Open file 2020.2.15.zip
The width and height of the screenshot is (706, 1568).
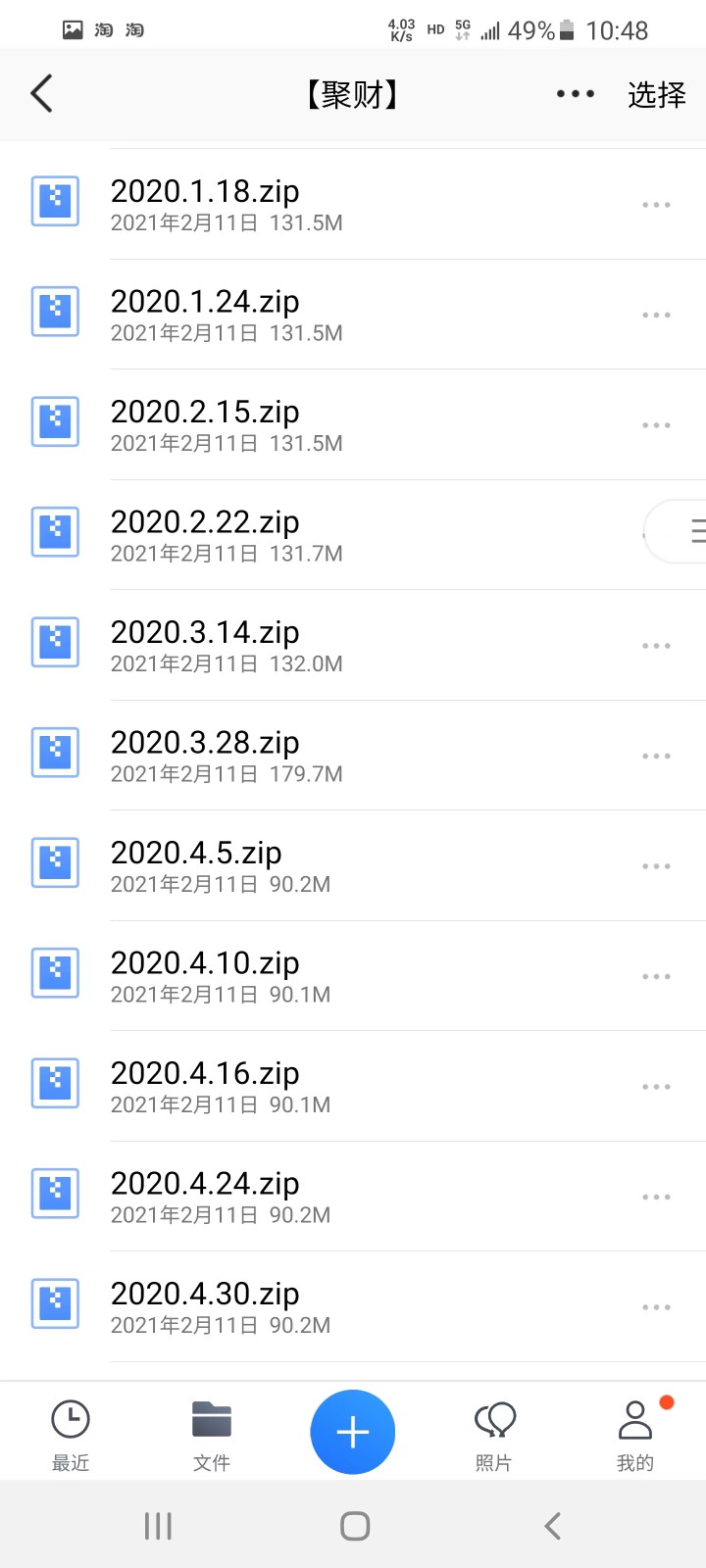pos(226,424)
